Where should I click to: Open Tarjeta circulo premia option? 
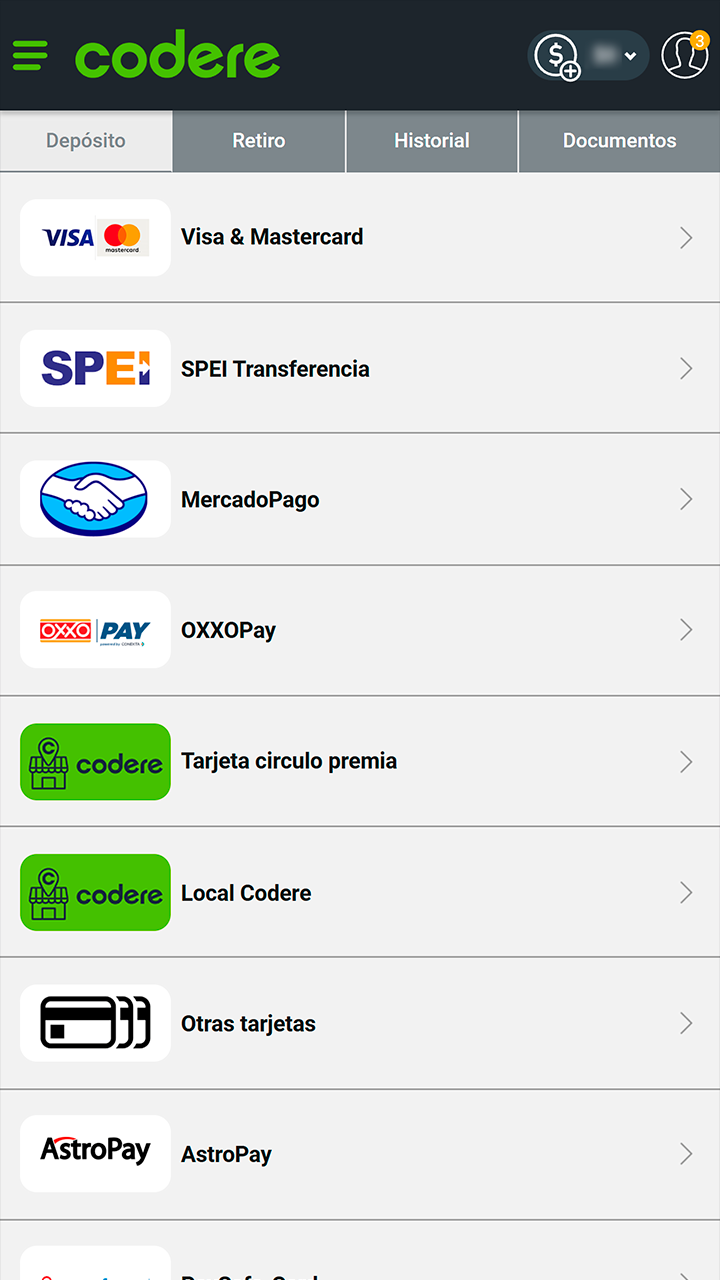pyautogui.click(x=360, y=761)
